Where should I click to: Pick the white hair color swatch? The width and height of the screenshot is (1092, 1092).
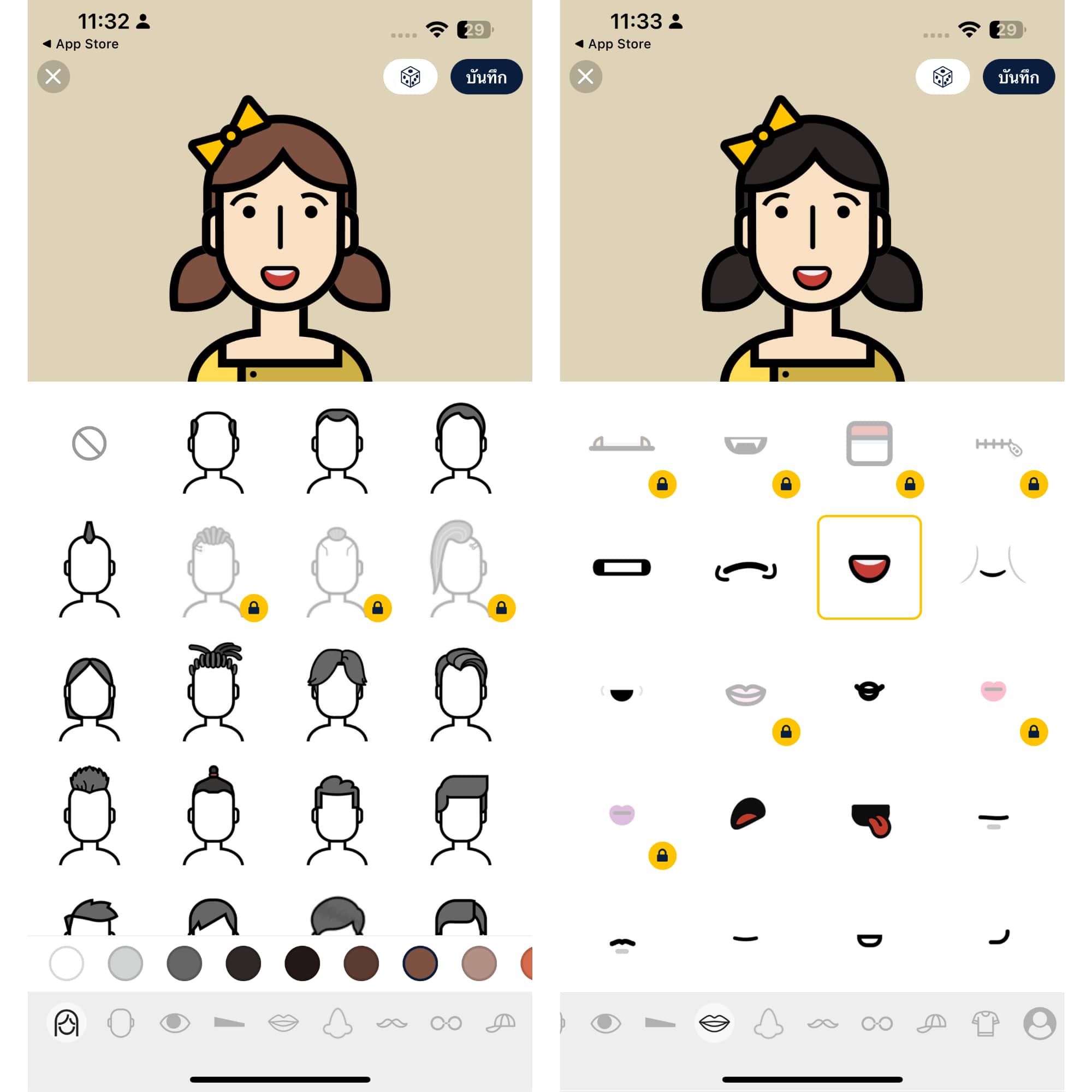[x=67, y=963]
